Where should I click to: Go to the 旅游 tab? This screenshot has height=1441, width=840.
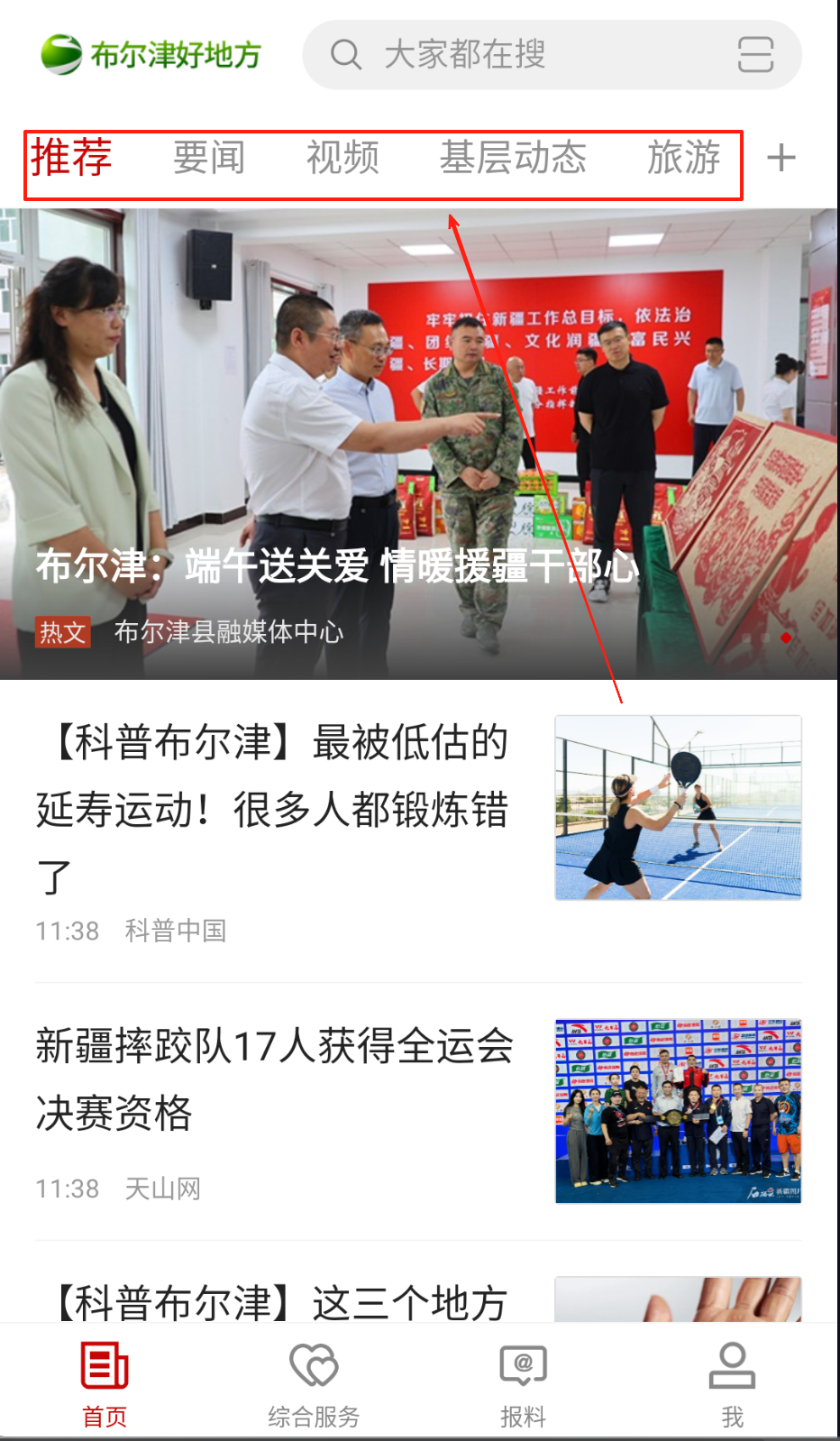point(683,158)
